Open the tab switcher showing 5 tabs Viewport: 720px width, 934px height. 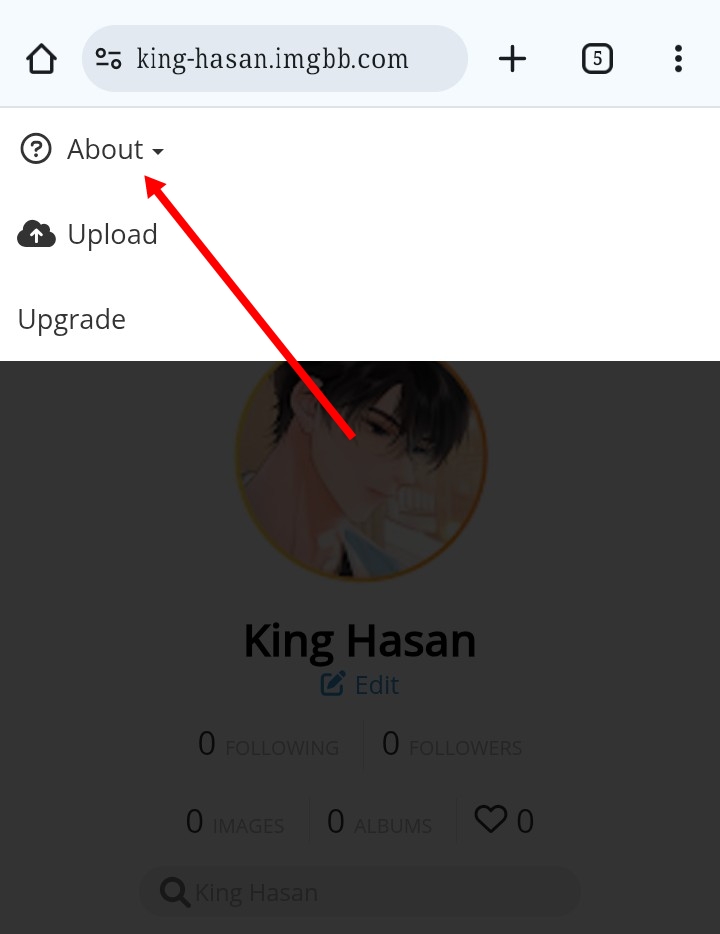point(597,59)
